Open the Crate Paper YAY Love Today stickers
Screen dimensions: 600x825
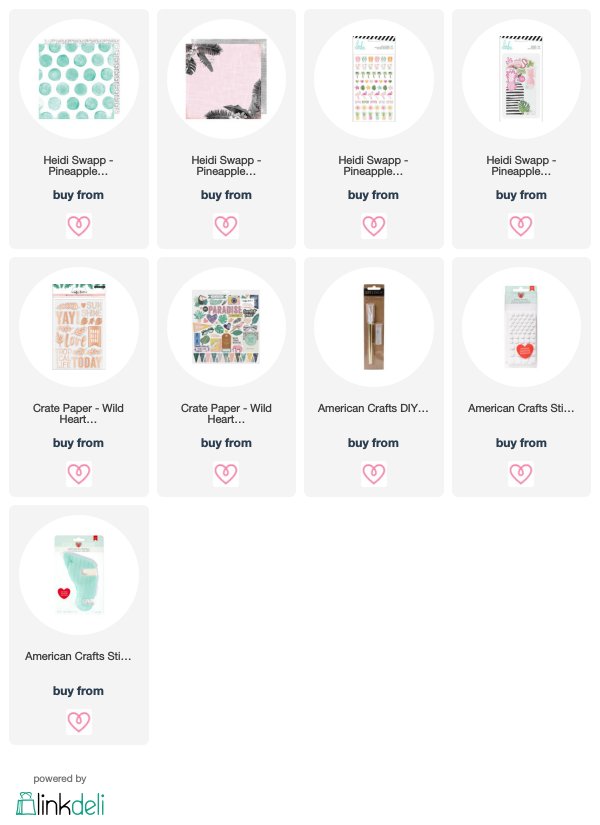click(x=79, y=327)
